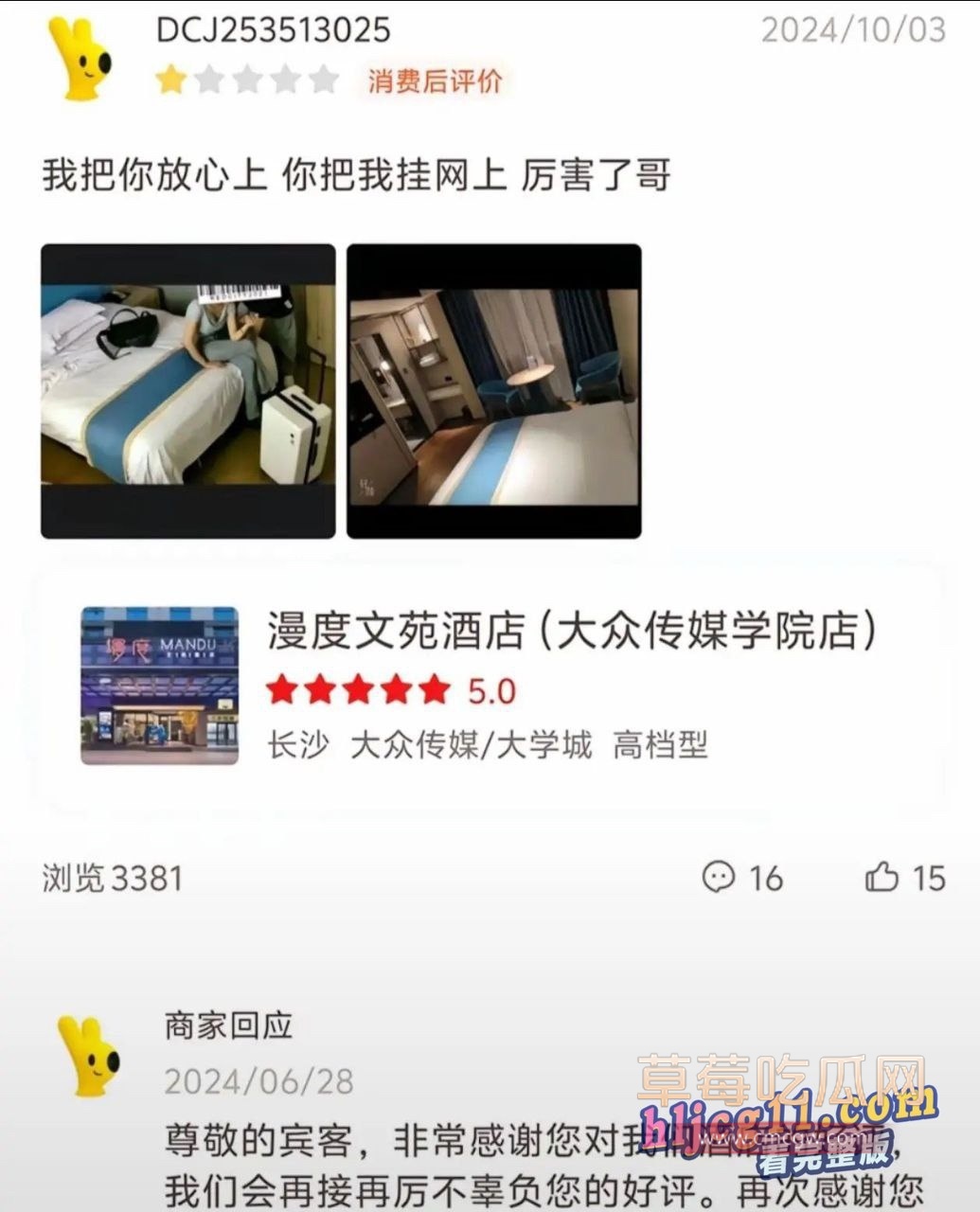Like this review with the thumbs-up
Screen dimensions: 980x1212
[x=882, y=877]
